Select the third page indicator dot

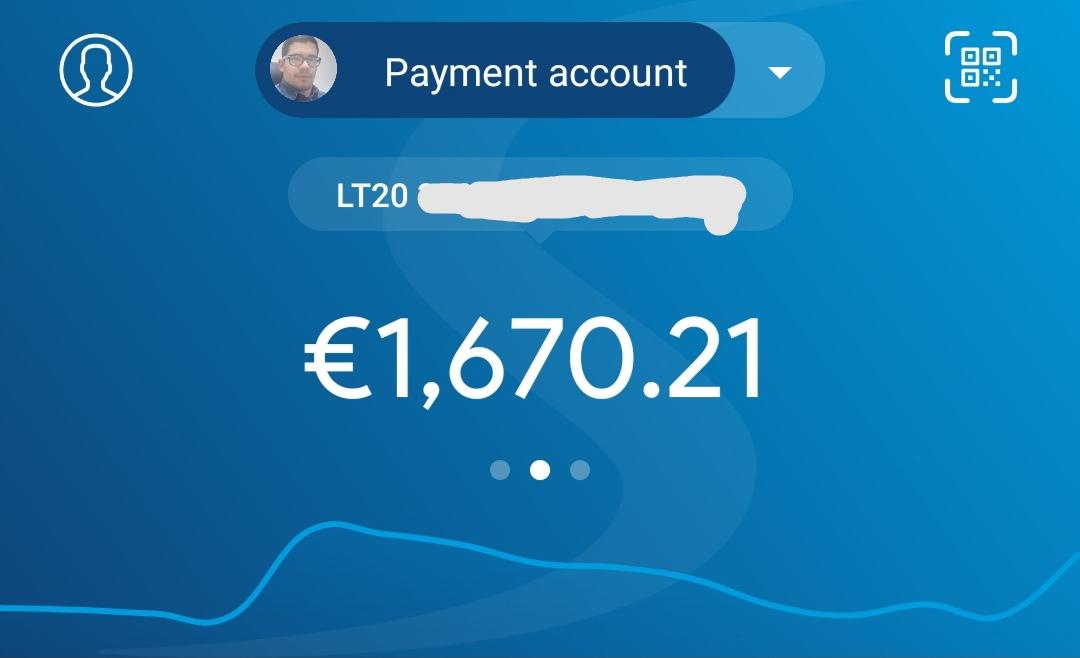click(x=580, y=470)
